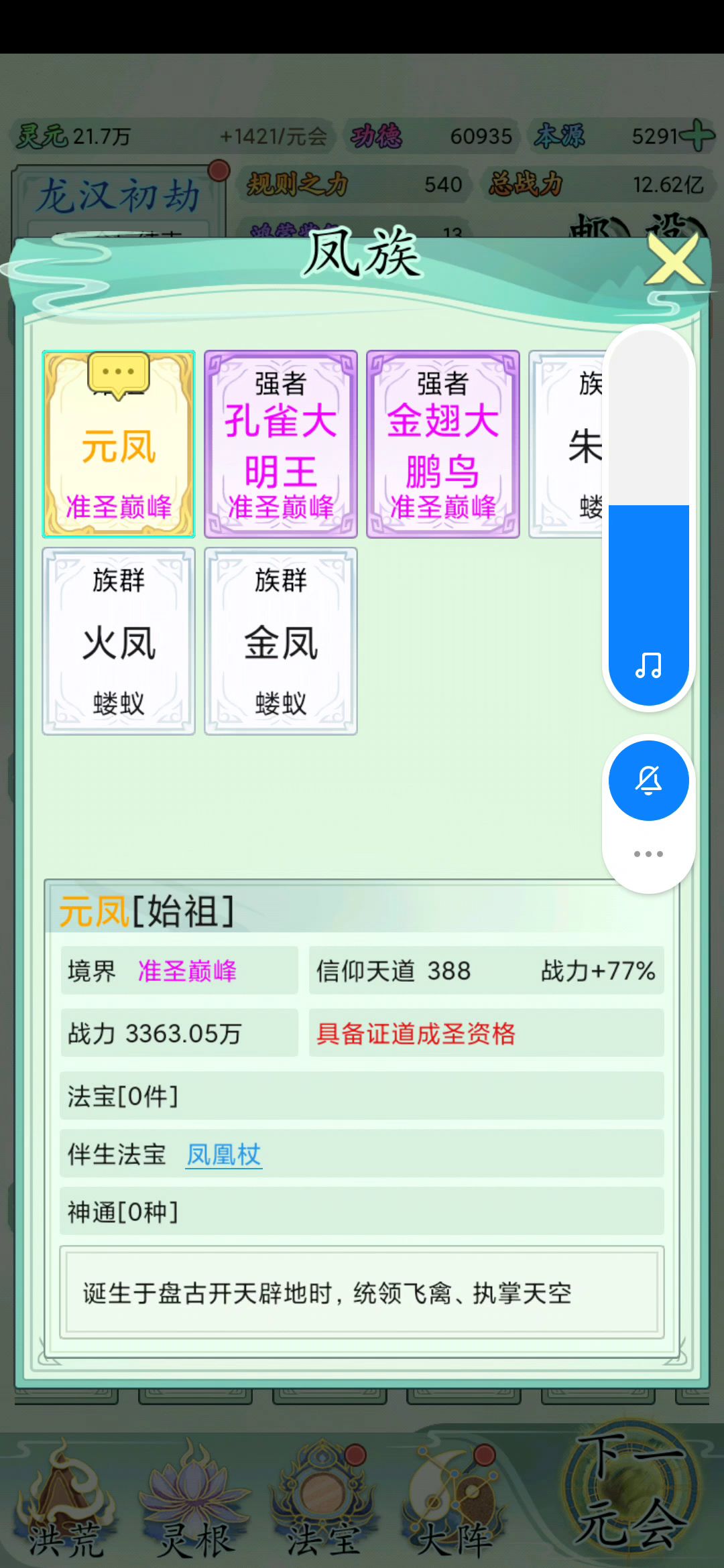Advance to 下一元会

click(630, 1494)
